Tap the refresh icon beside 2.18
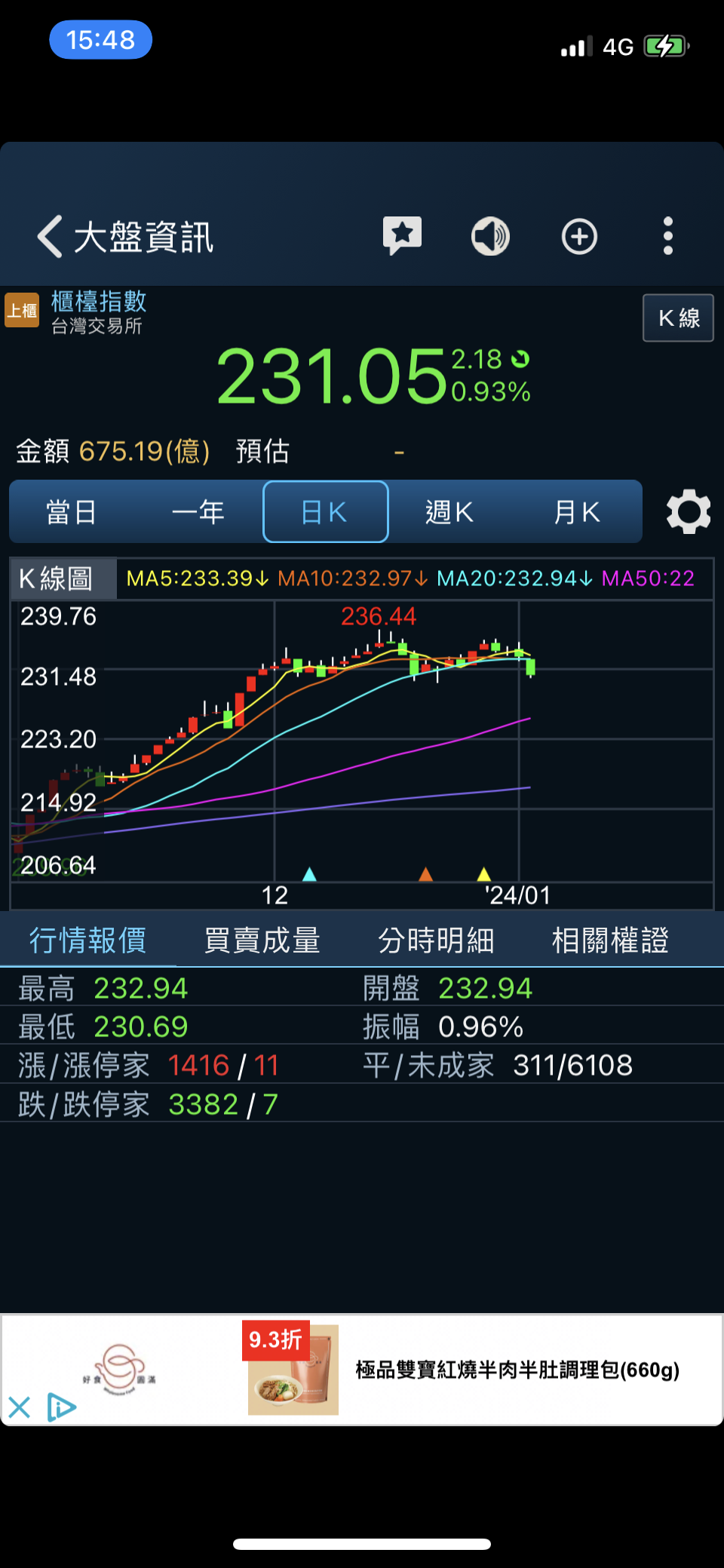Screen dimensions: 724x1568 (520, 359)
